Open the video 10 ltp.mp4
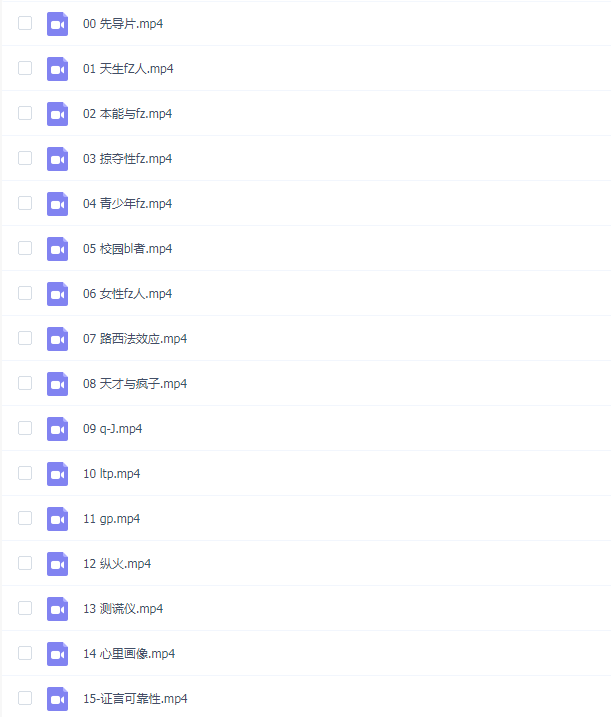 pyautogui.click(x=111, y=473)
